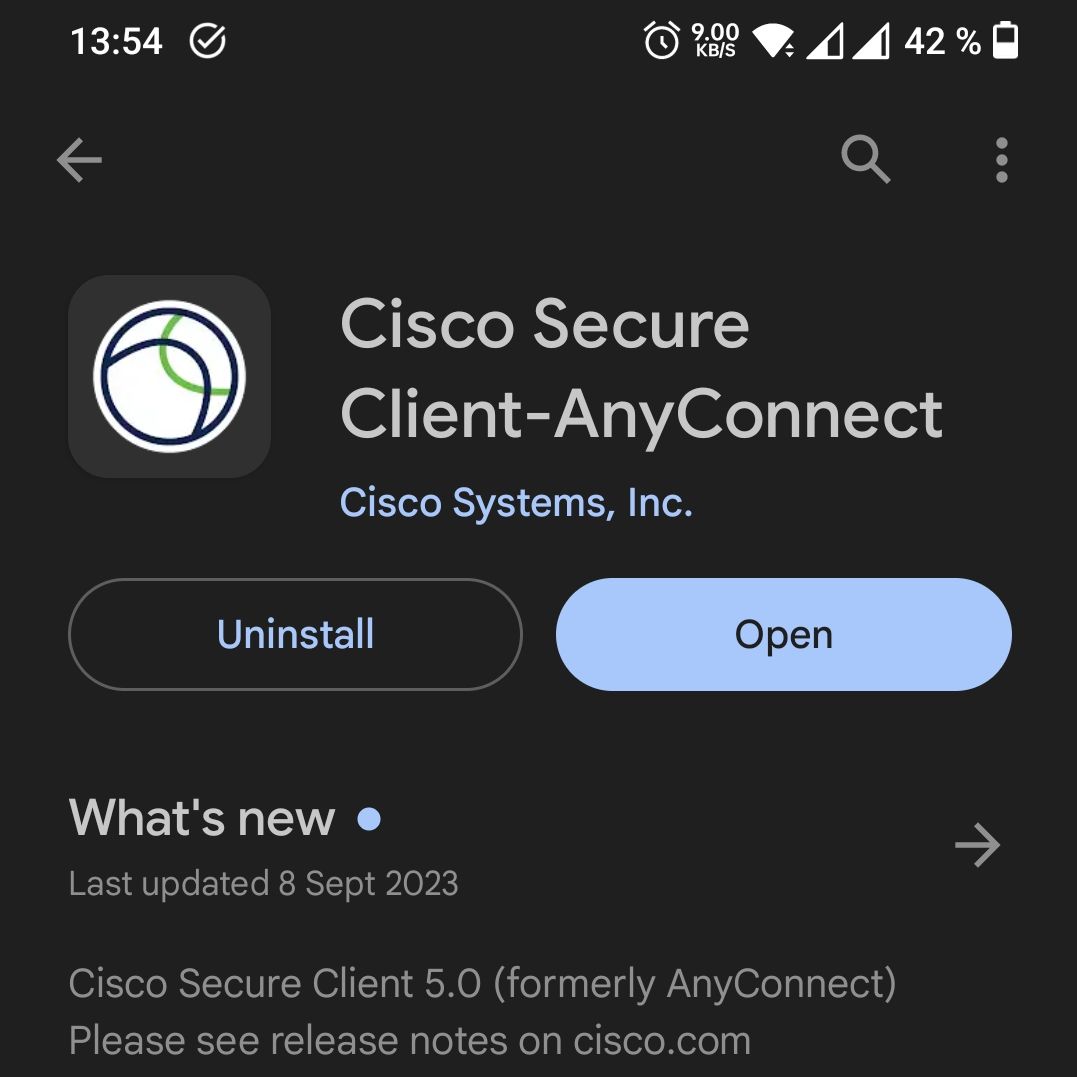1077x1077 pixels.
Task: Expand the What's new section arrow
Action: point(977,846)
